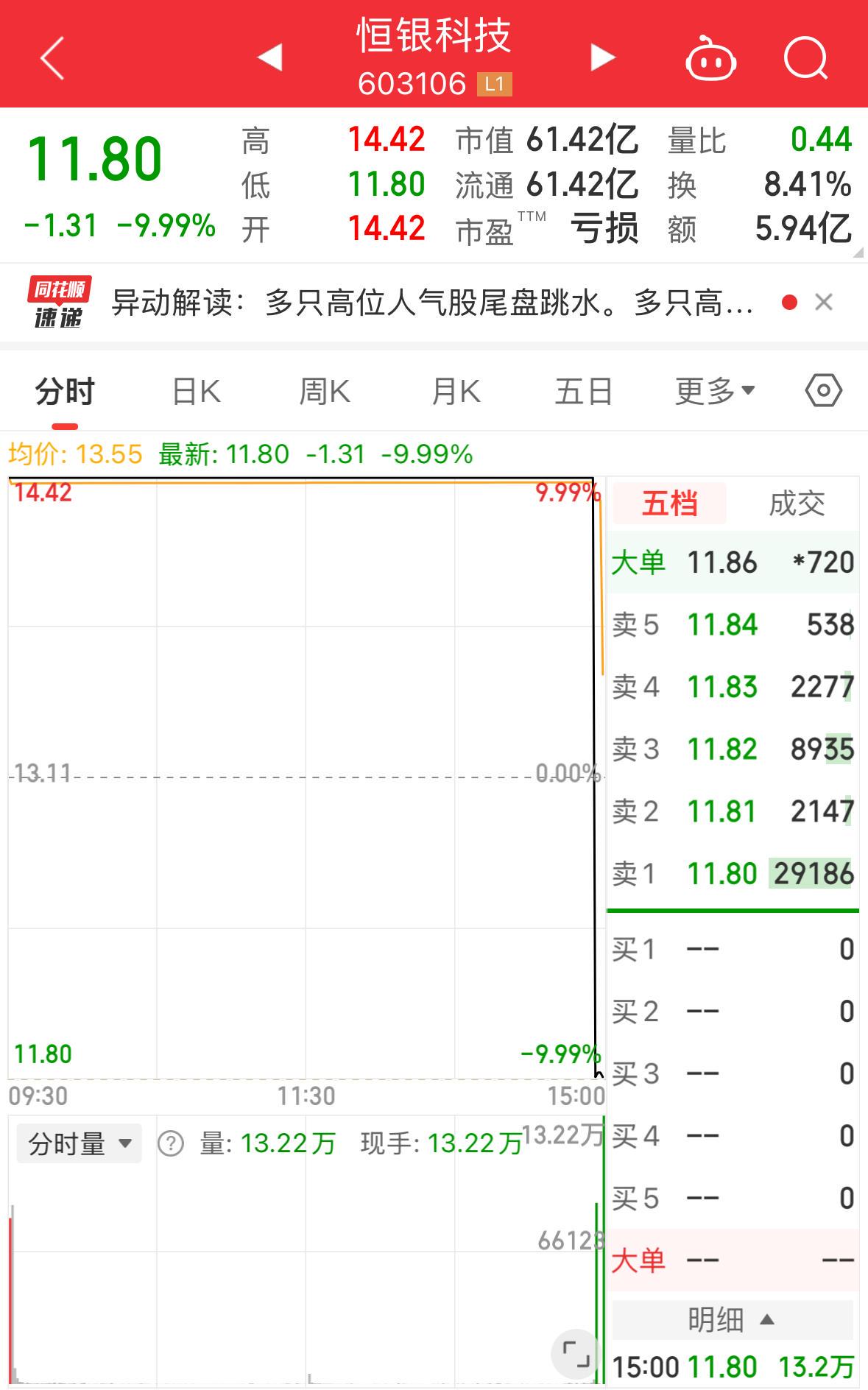
Task: Open stock search via the magnifier icon
Action: tap(805, 58)
